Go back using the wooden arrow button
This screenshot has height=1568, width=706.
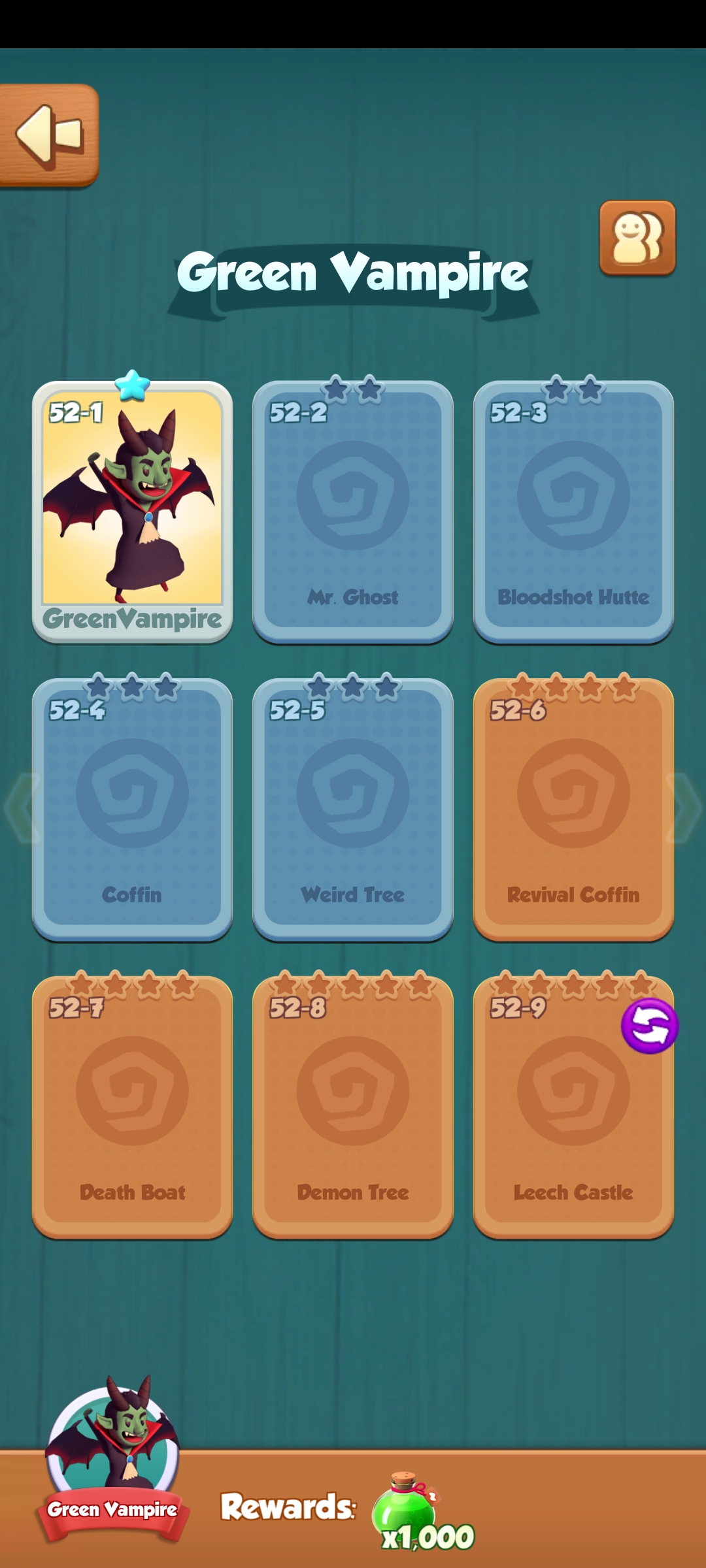[x=49, y=135]
